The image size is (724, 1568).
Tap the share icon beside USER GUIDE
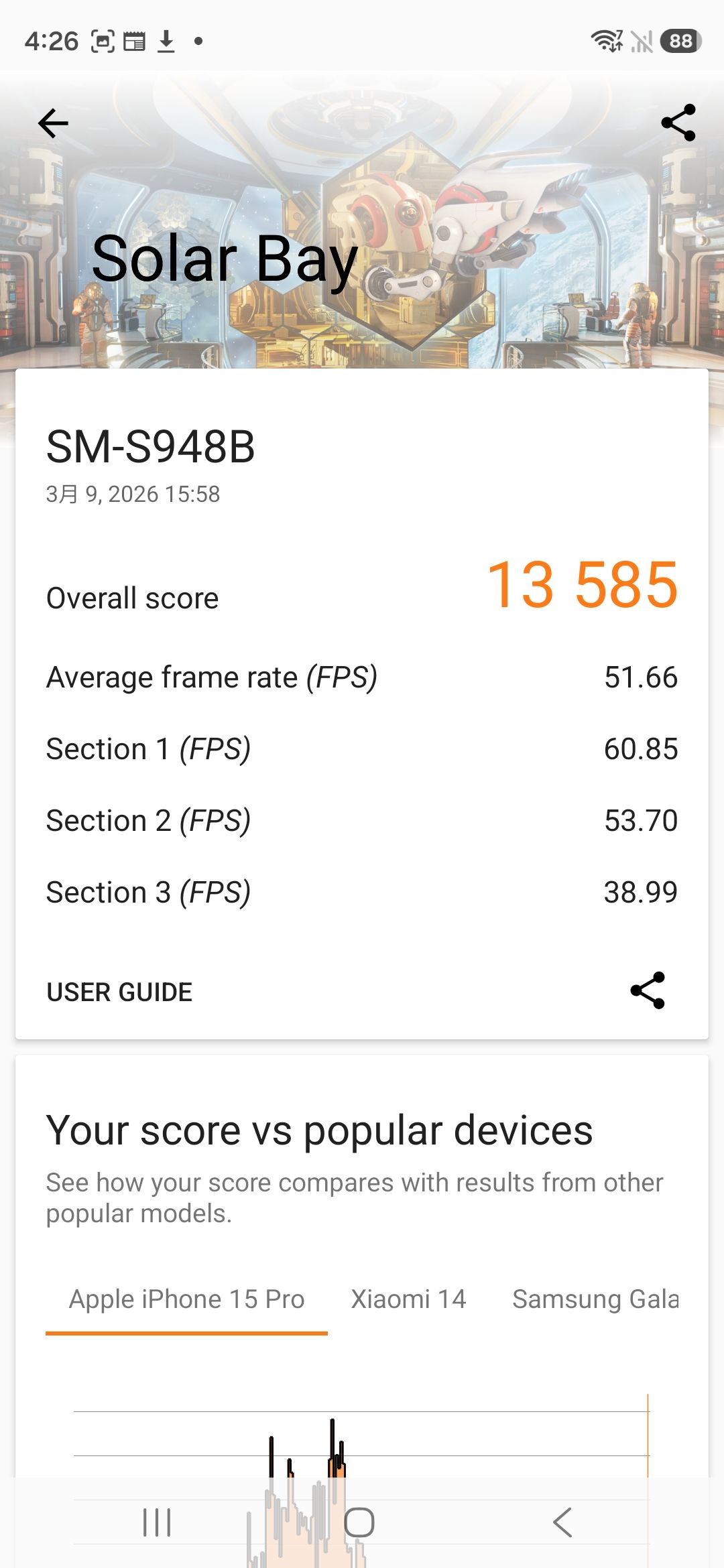click(648, 990)
